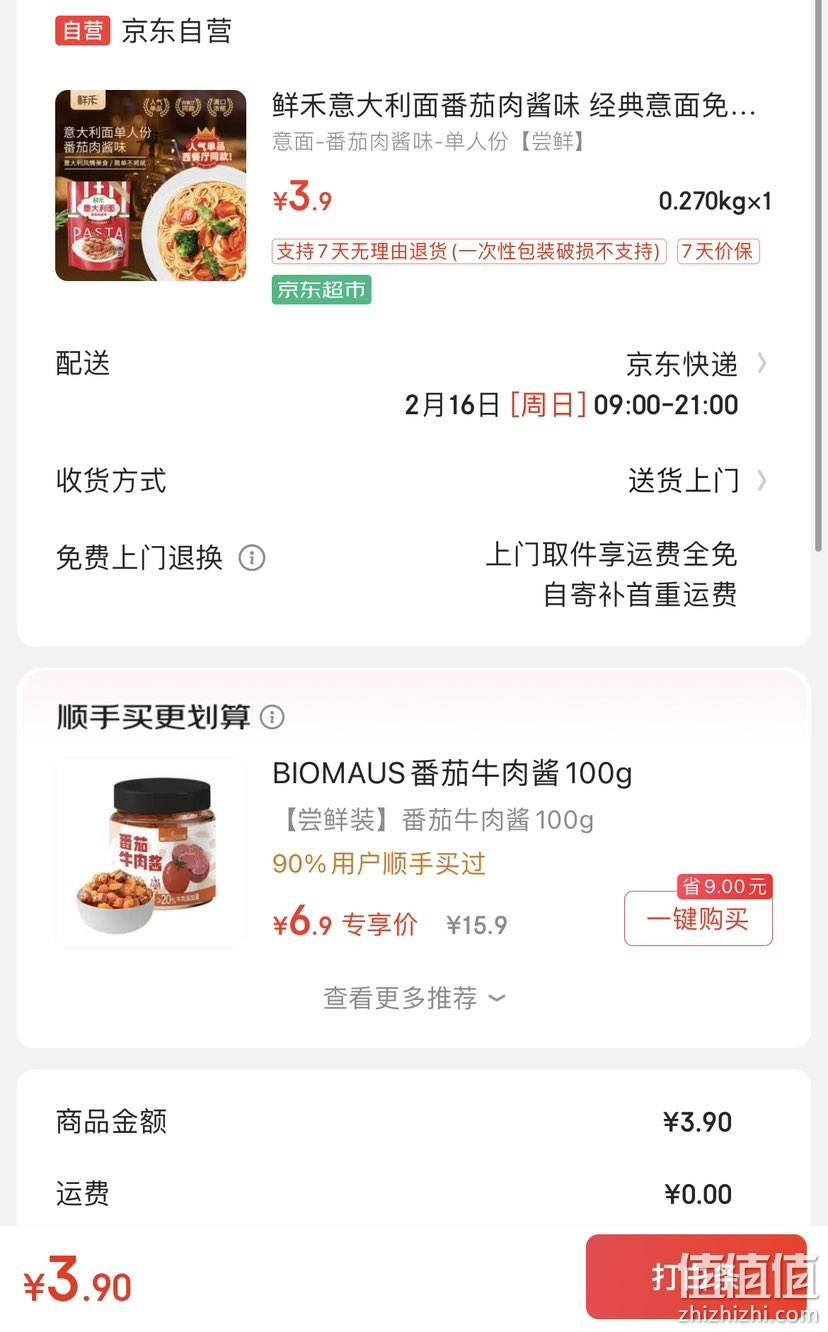This screenshot has width=828, height=1332.
Task: Open 配送 delivery time options
Action: 413,384
